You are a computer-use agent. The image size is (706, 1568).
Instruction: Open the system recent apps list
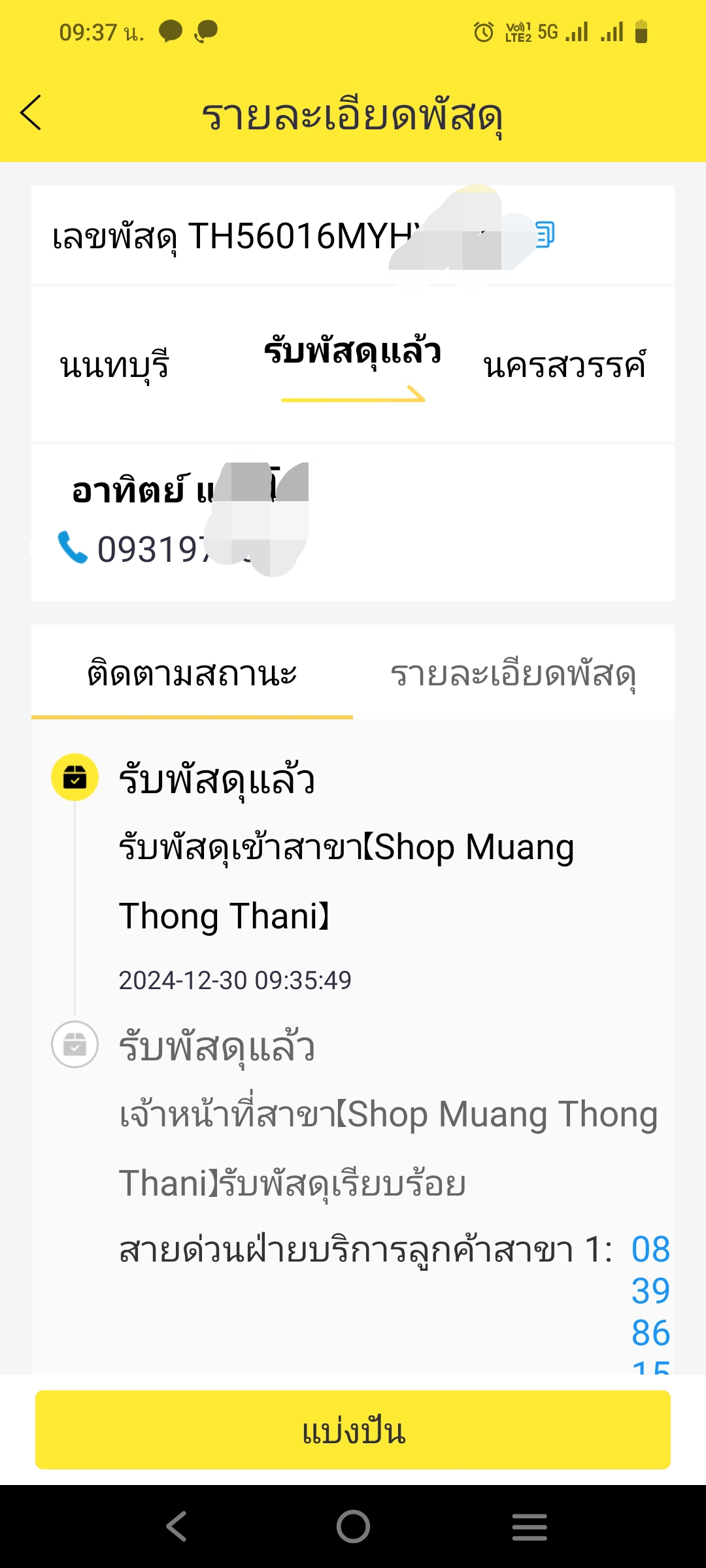pyautogui.click(x=529, y=1527)
